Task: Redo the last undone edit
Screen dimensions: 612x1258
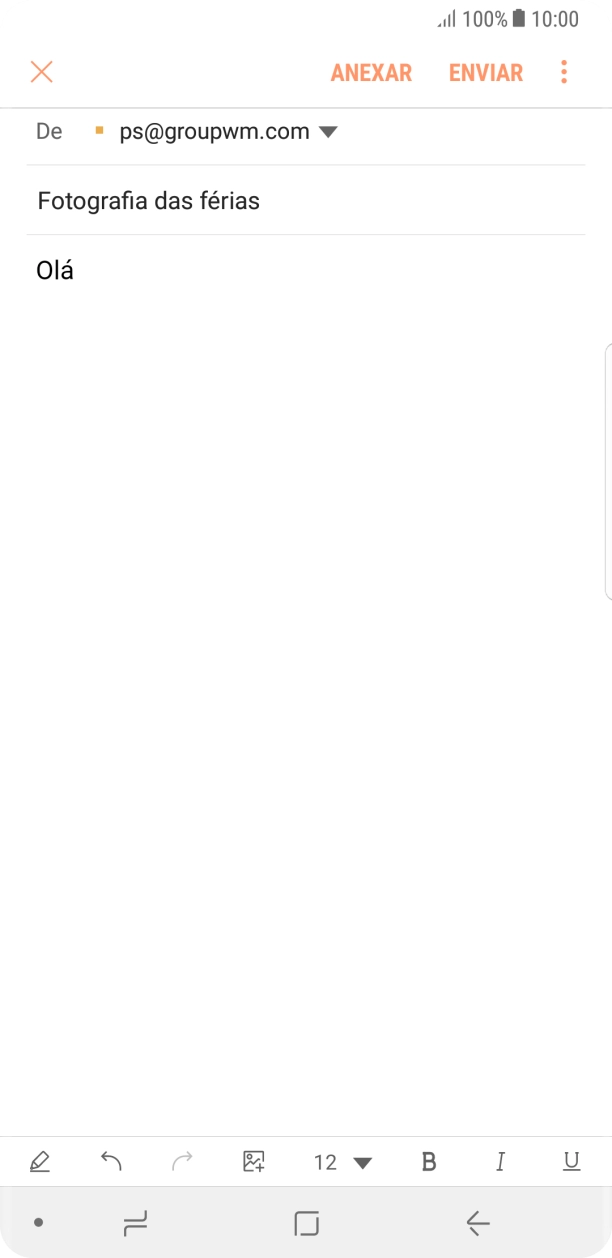Action: 182,1161
